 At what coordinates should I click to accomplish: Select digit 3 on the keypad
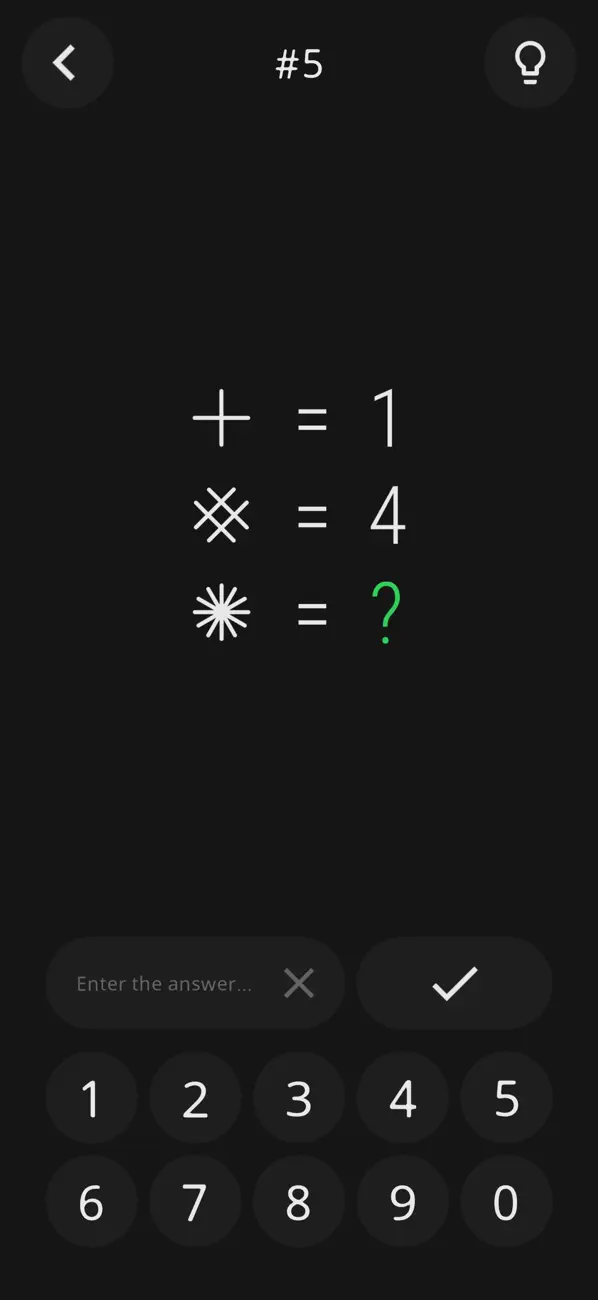click(x=299, y=1098)
